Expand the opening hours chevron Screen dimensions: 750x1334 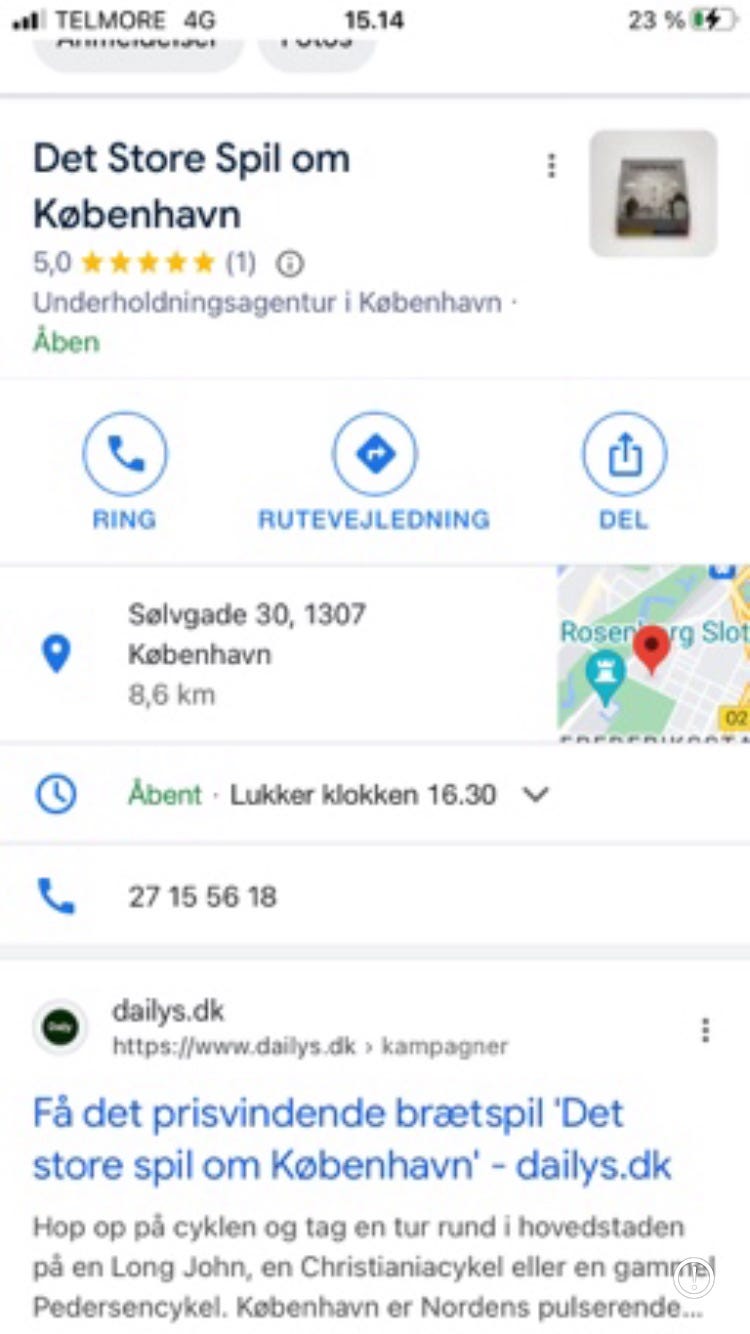(536, 794)
